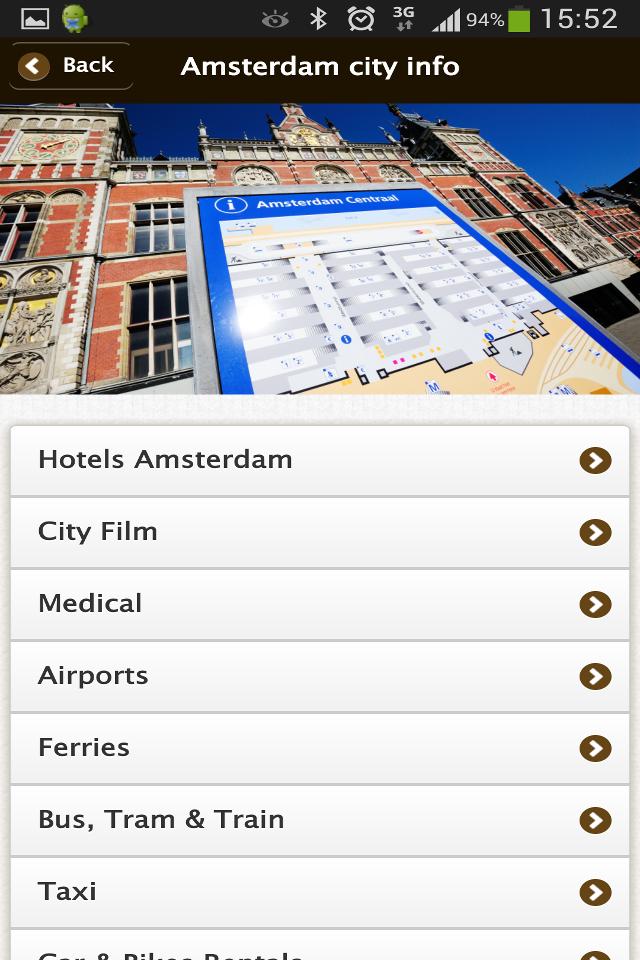Open the Airports section
Image resolution: width=640 pixels, height=960 pixels.
320,676
